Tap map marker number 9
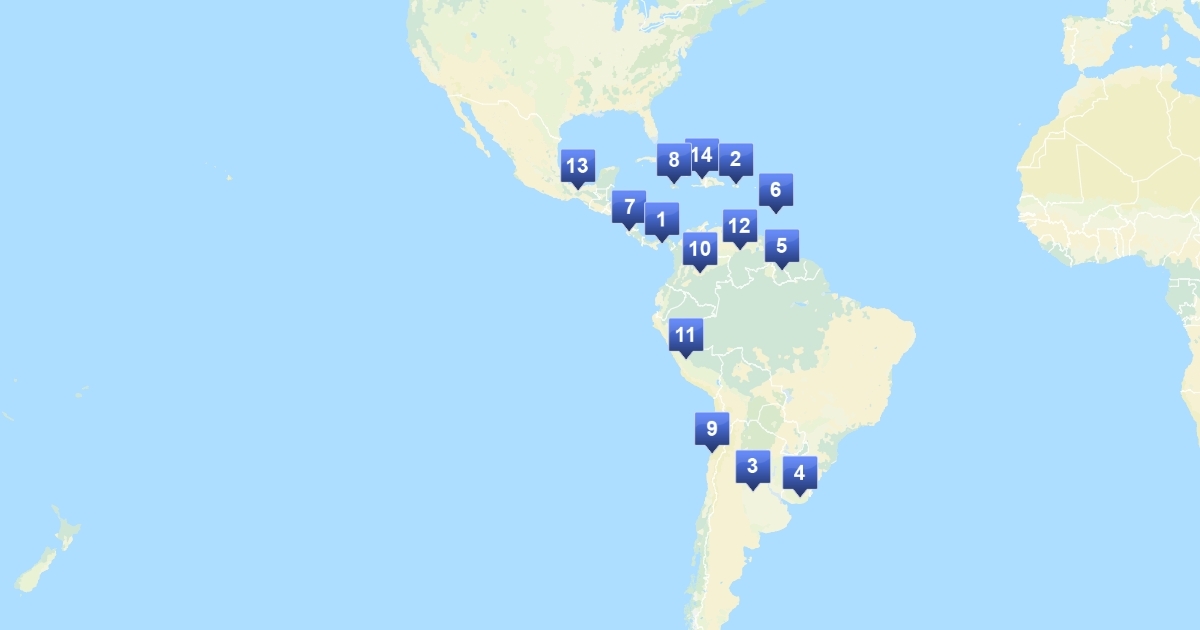This screenshot has height=630, width=1200. [x=712, y=430]
